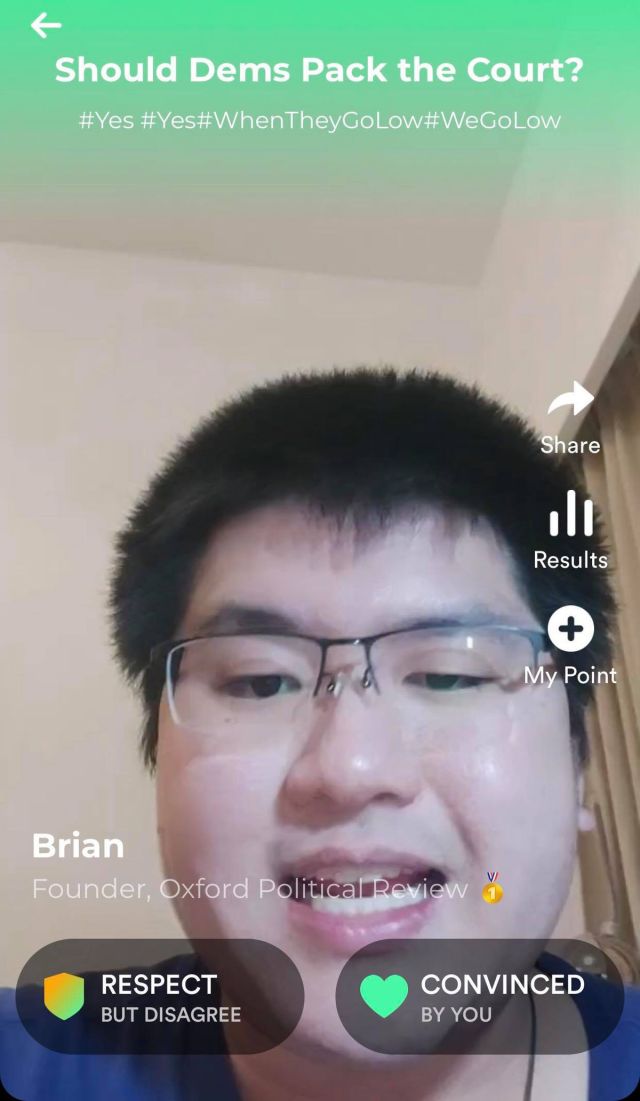Open Brian's profile name

point(78,846)
